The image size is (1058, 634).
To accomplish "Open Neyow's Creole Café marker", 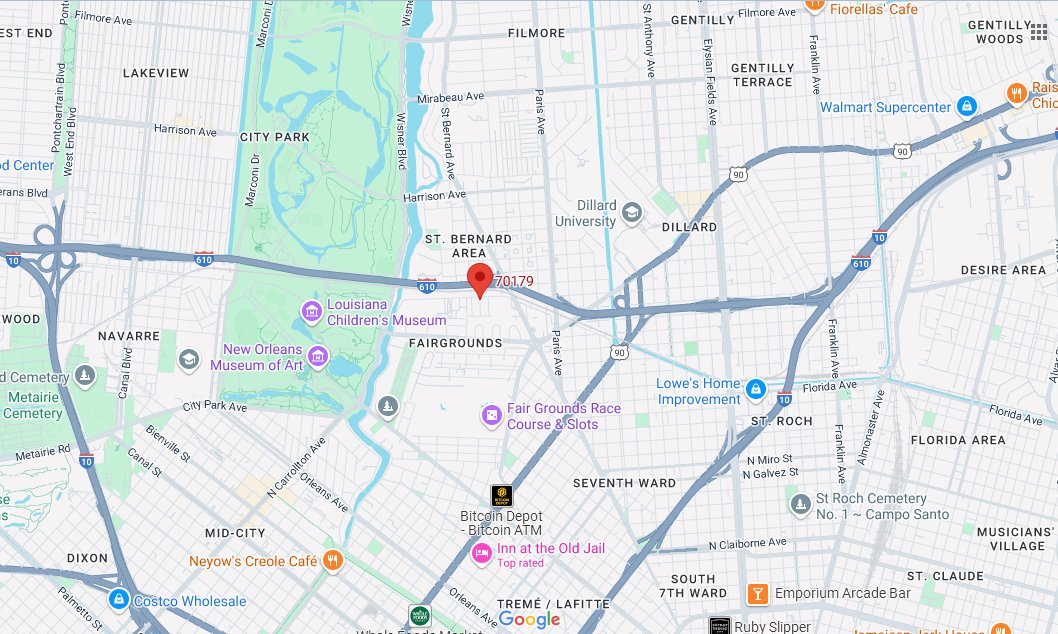I will pos(333,561).
